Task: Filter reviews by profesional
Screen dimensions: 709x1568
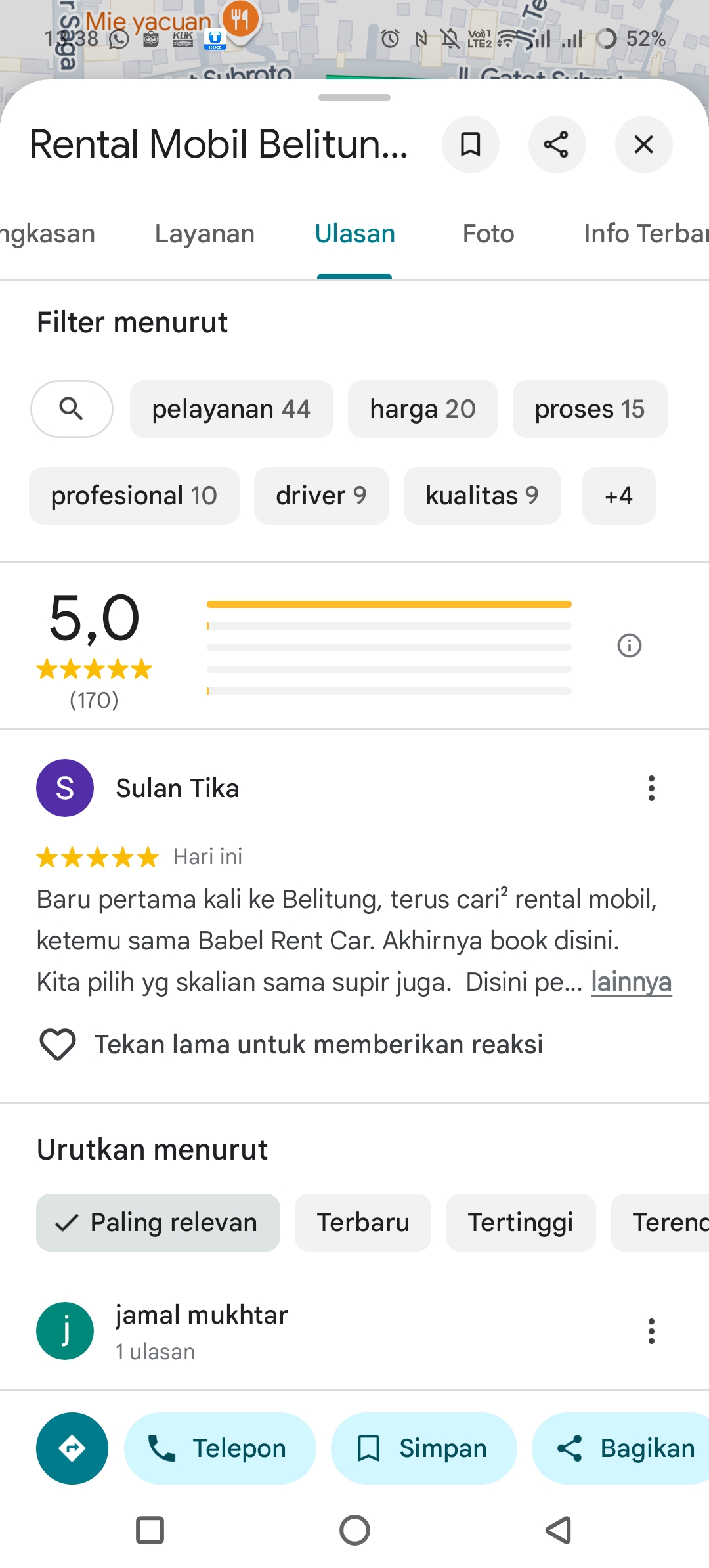Action: click(134, 496)
